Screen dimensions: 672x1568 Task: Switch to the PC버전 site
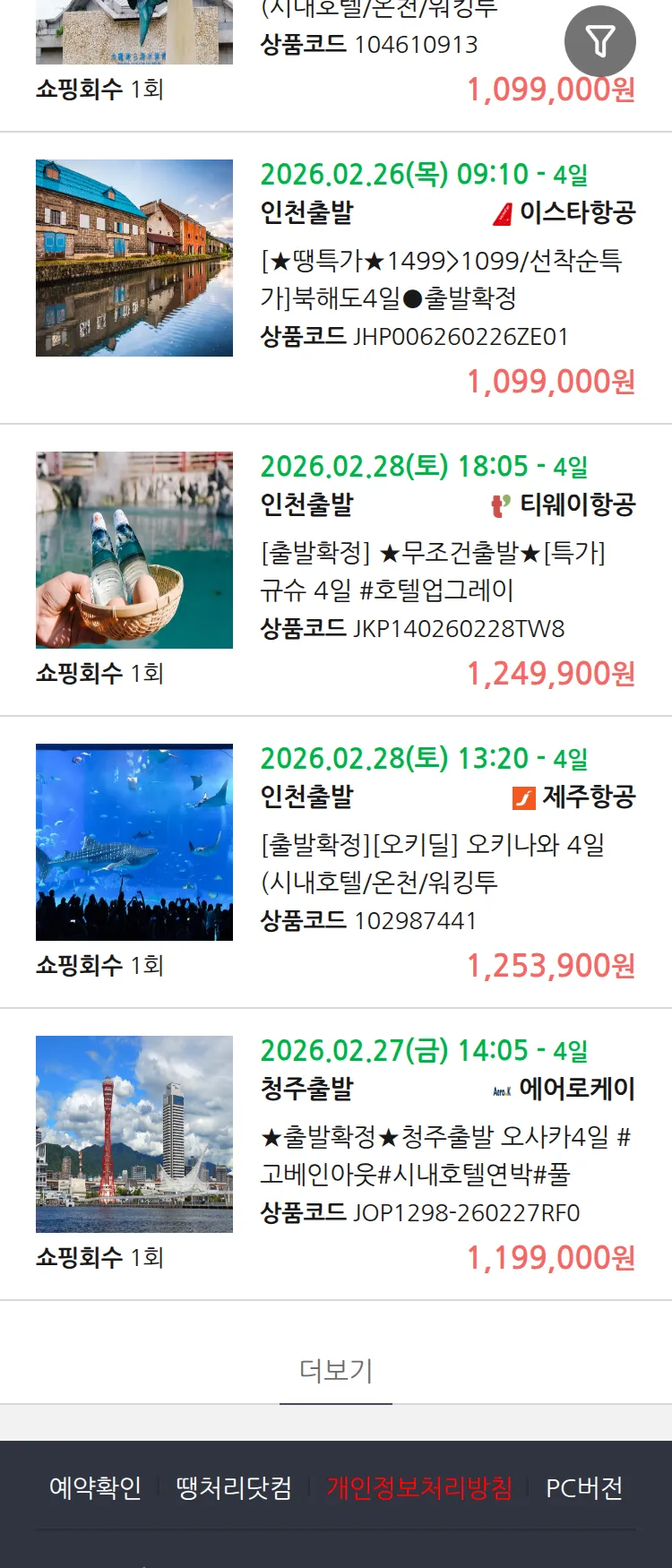click(584, 1488)
